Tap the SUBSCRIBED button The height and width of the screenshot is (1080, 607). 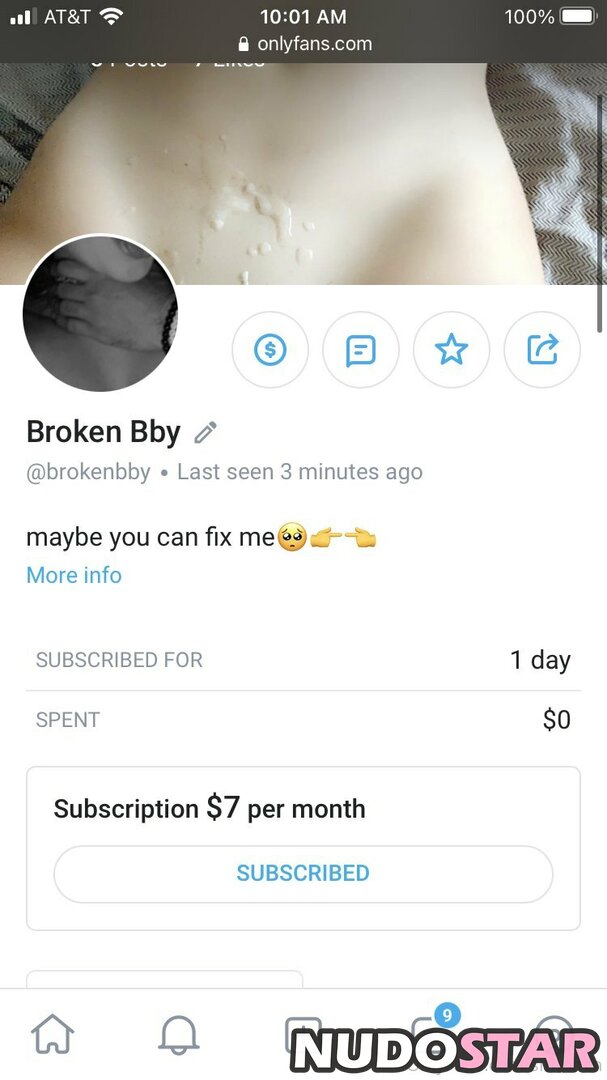tap(303, 873)
